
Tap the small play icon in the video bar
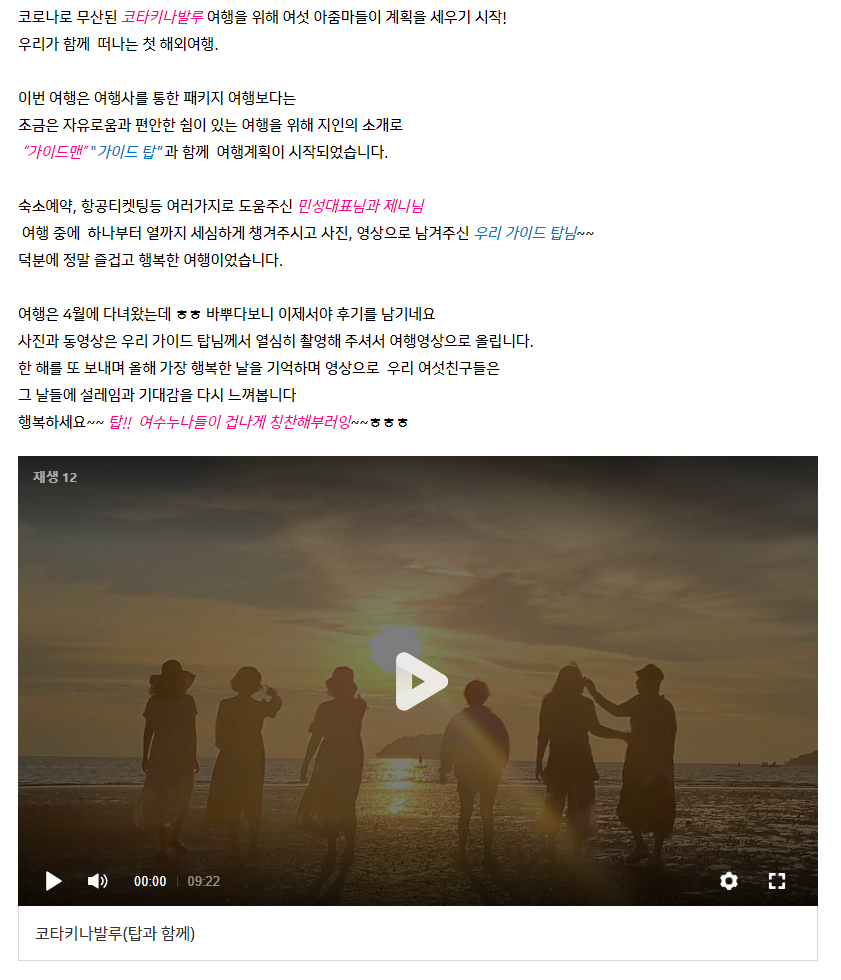click(53, 881)
